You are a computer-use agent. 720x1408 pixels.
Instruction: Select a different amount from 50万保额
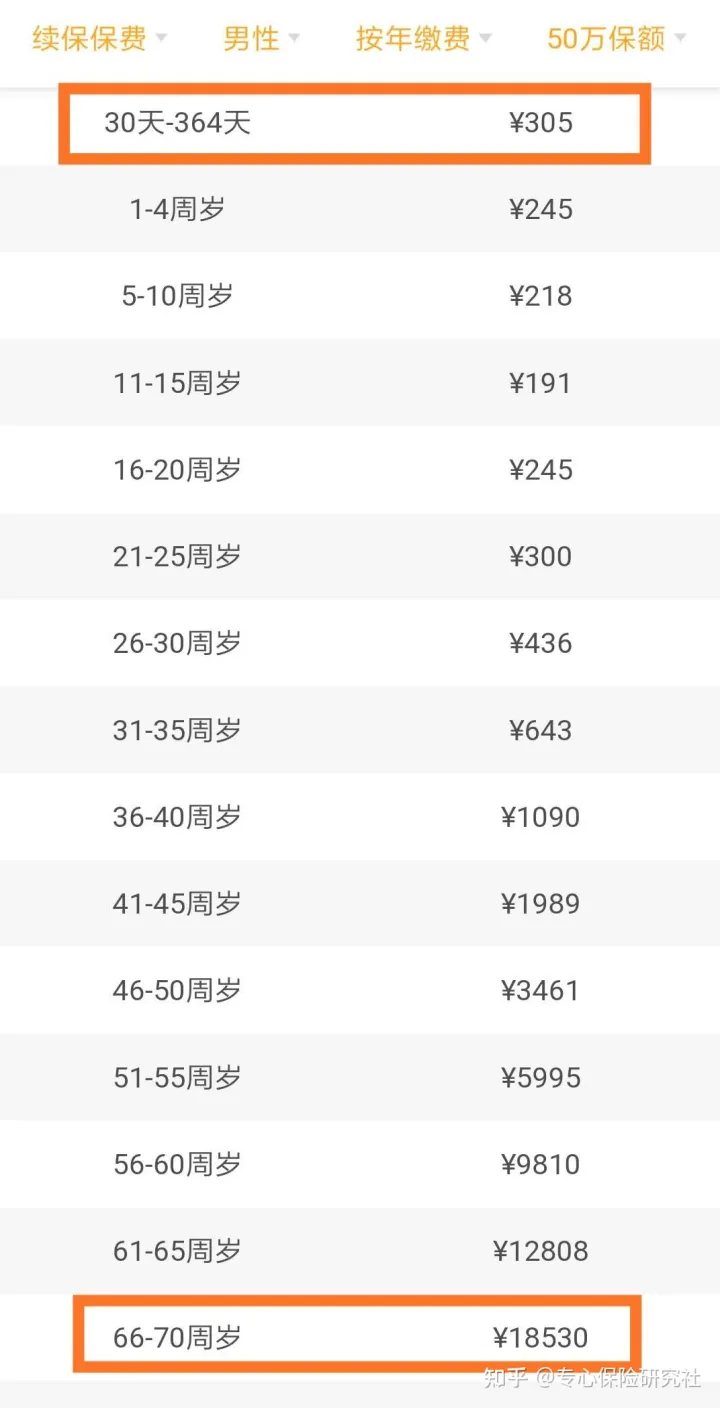617,39
